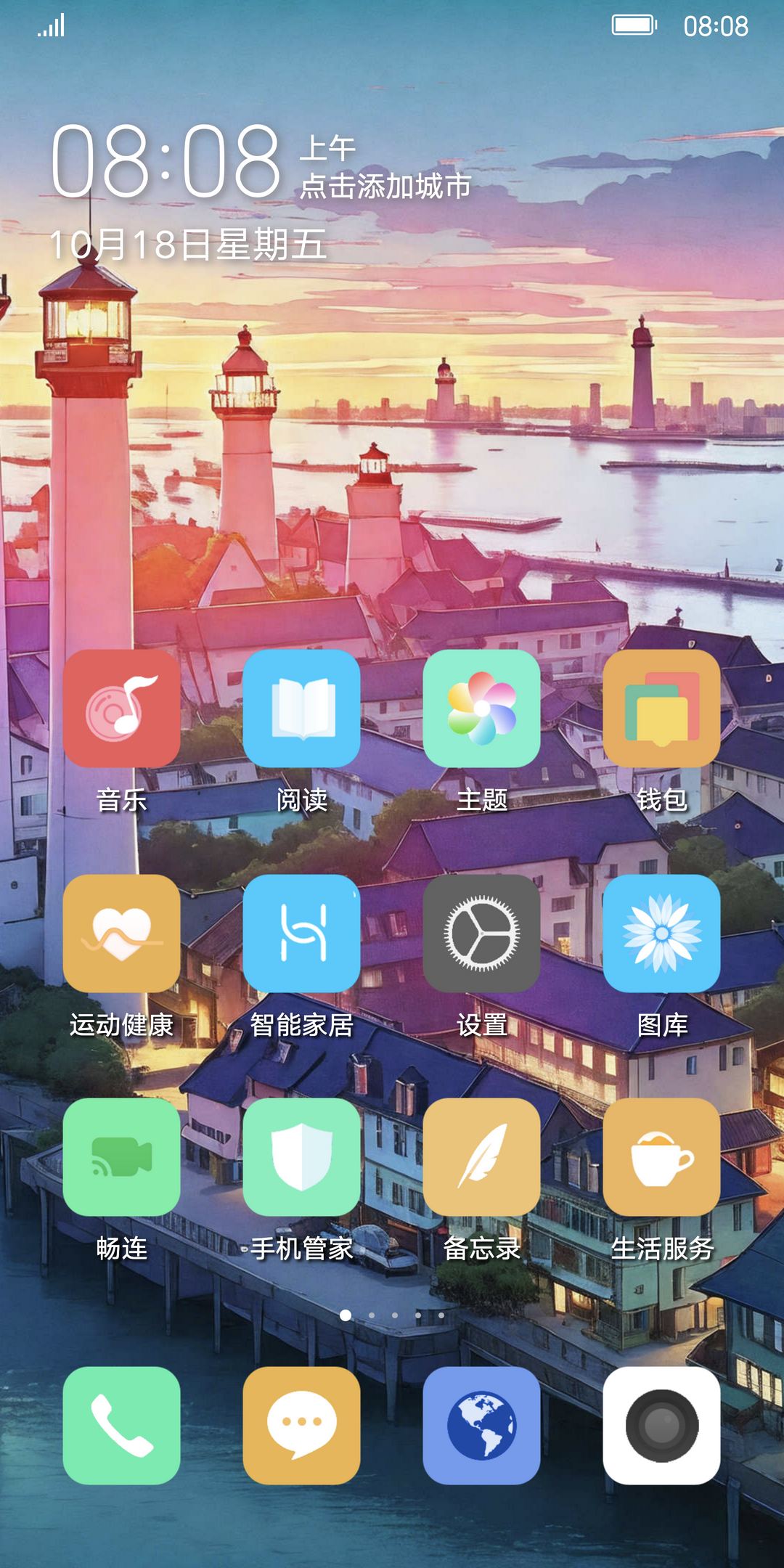Launch the browser globe icon
Image resolution: width=784 pixels, height=1568 pixels.
pyautogui.click(x=481, y=1426)
